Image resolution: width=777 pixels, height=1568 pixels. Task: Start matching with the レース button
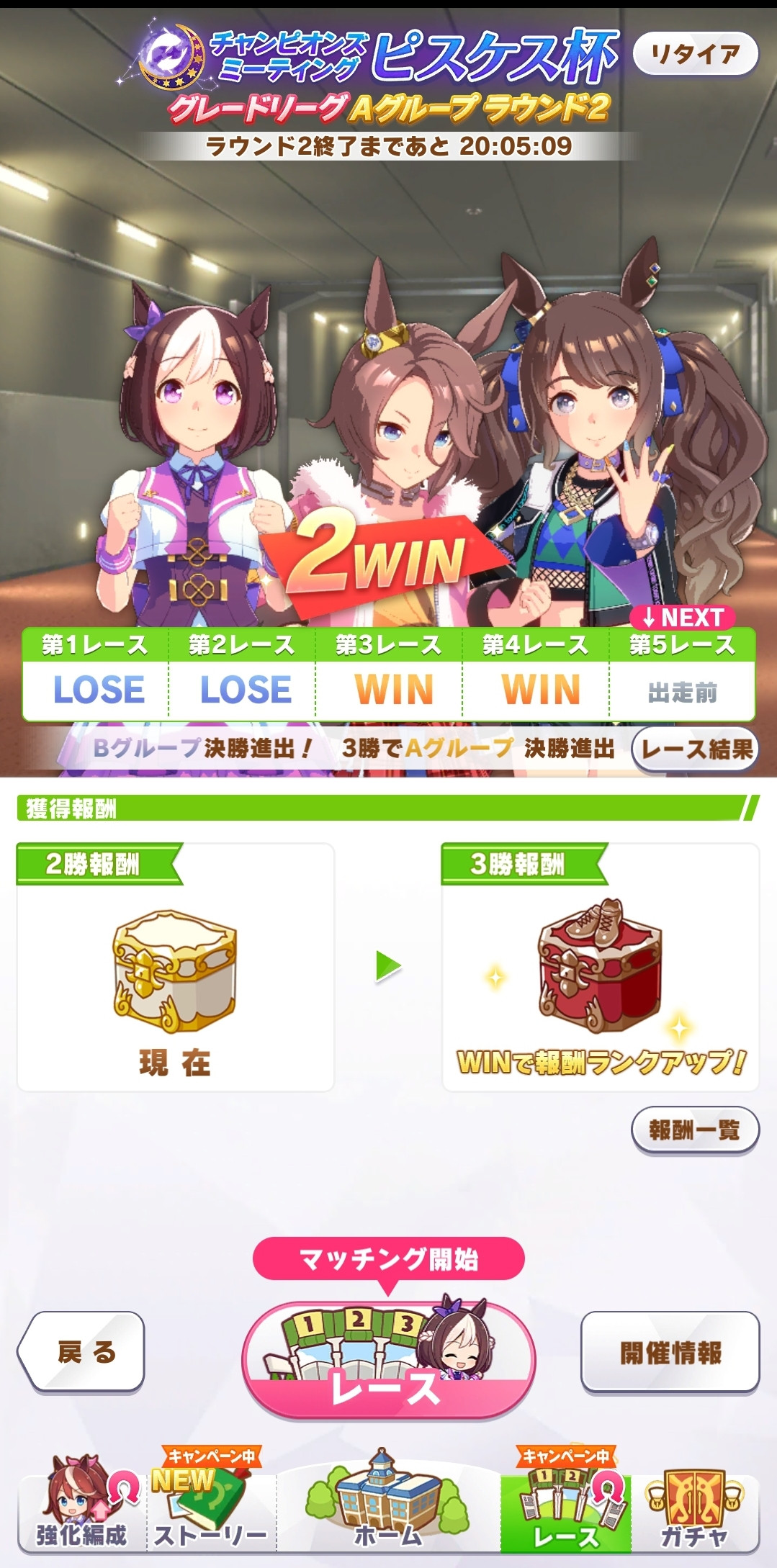[x=389, y=1361]
